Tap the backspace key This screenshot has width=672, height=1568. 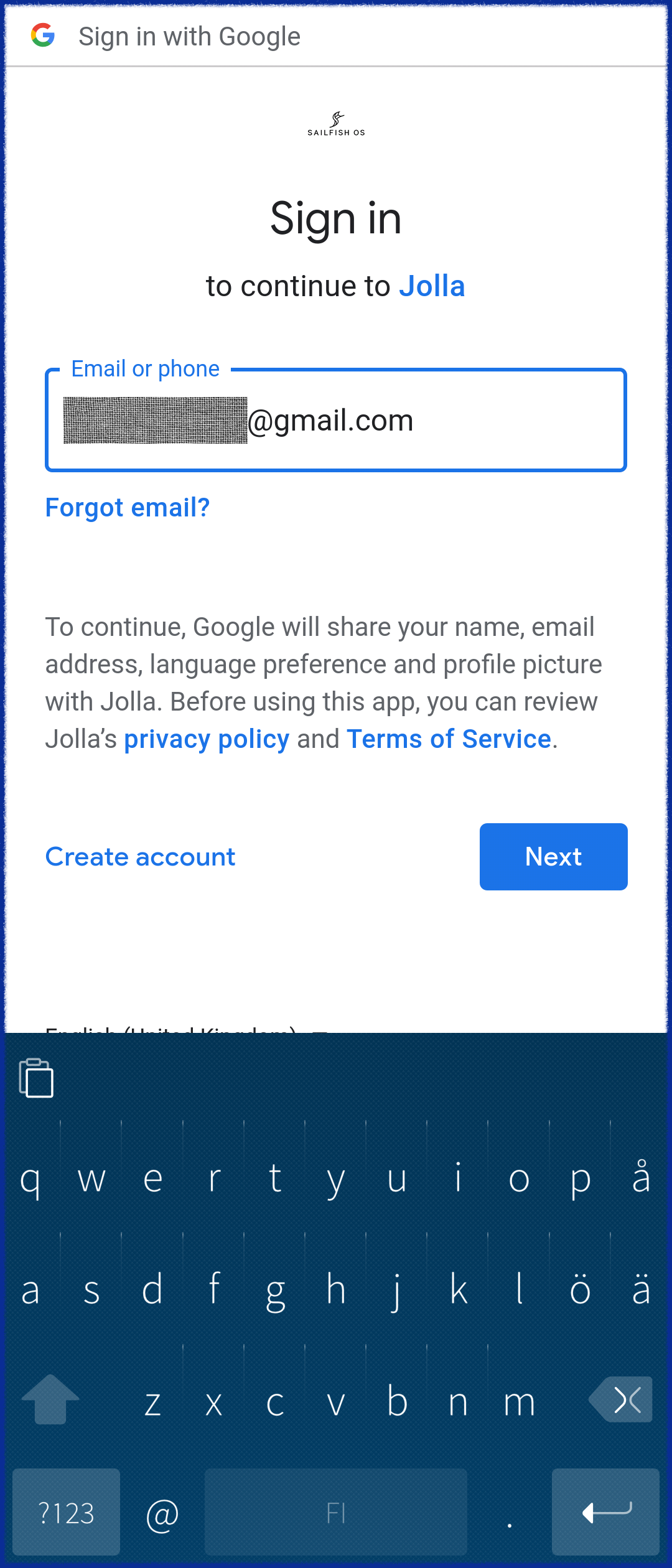622,1400
